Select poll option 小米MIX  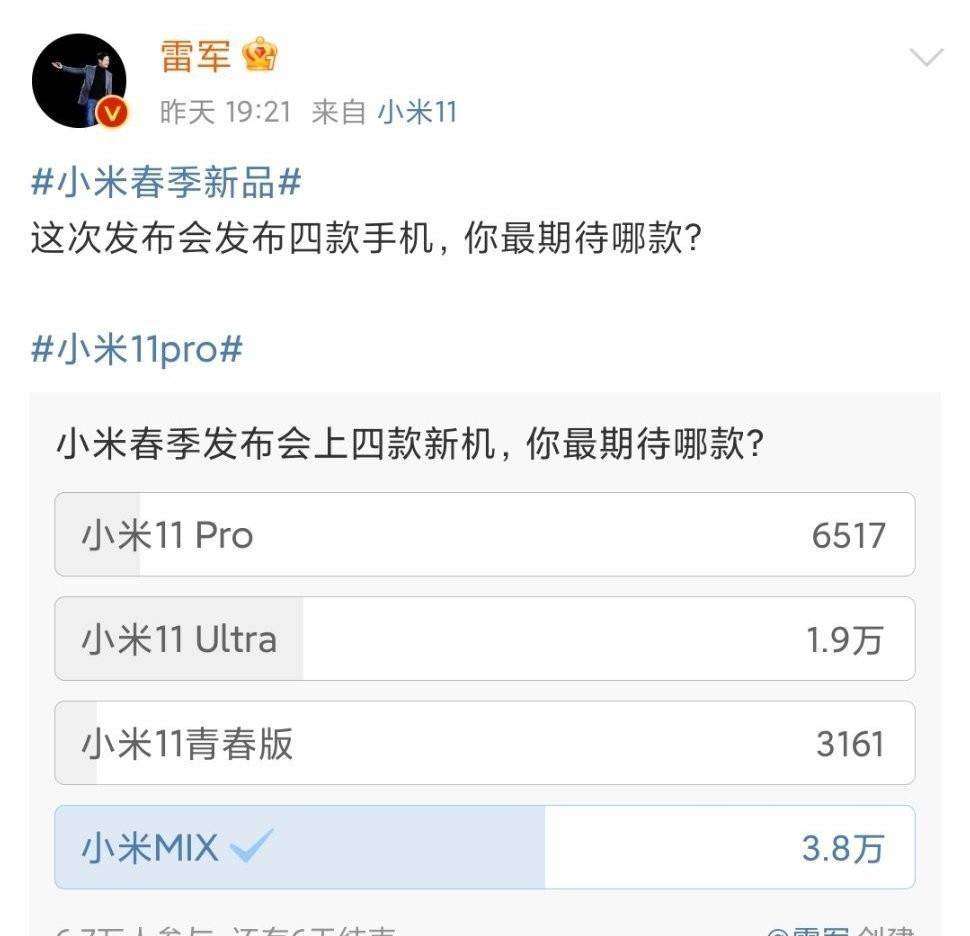coord(484,847)
